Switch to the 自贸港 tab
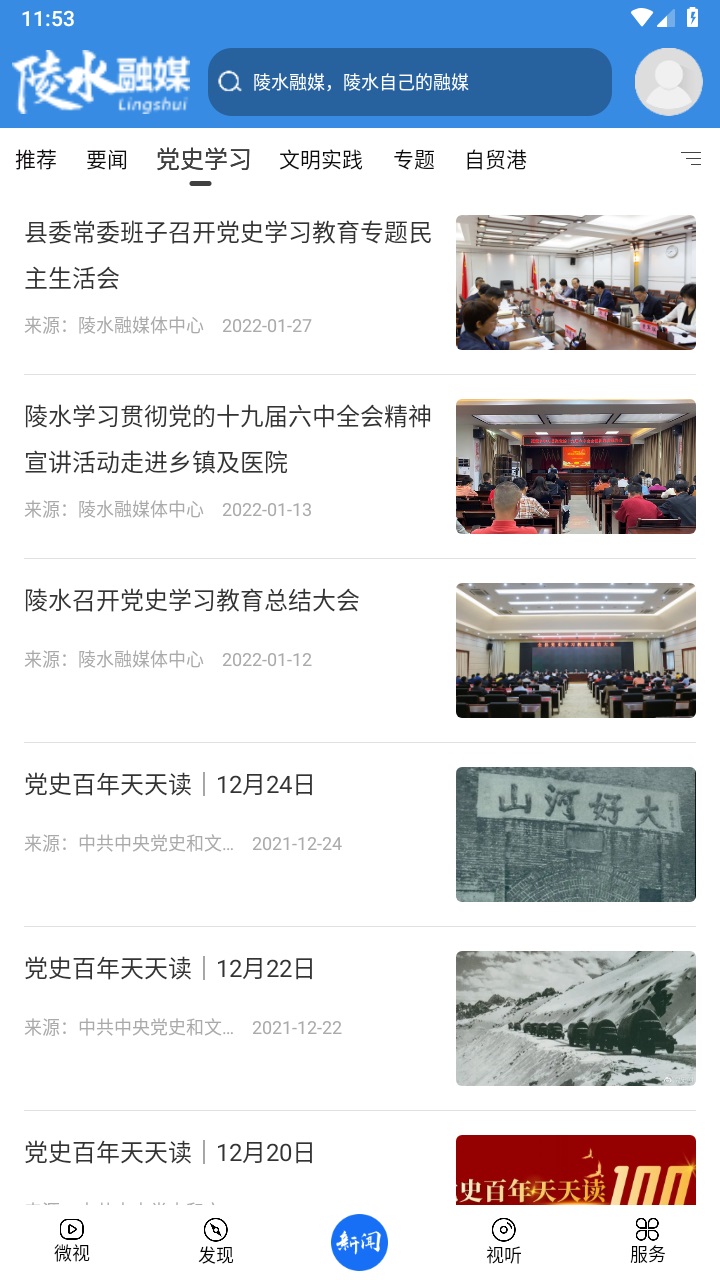720x1280 pixels. (496, 160)
